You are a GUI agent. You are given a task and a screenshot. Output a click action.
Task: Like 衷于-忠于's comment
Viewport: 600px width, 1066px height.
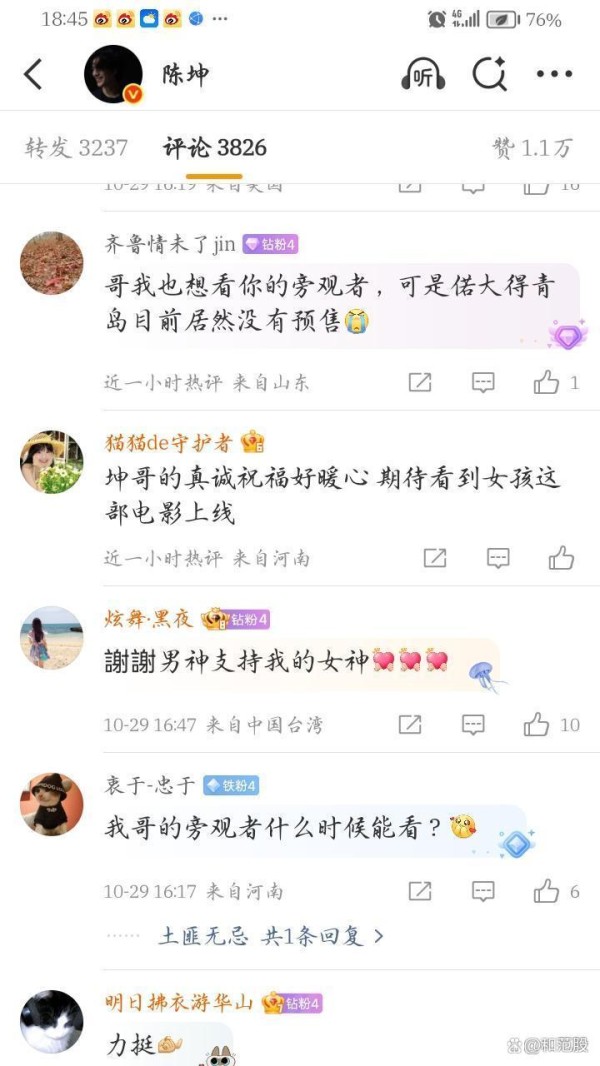pos(547,891)
